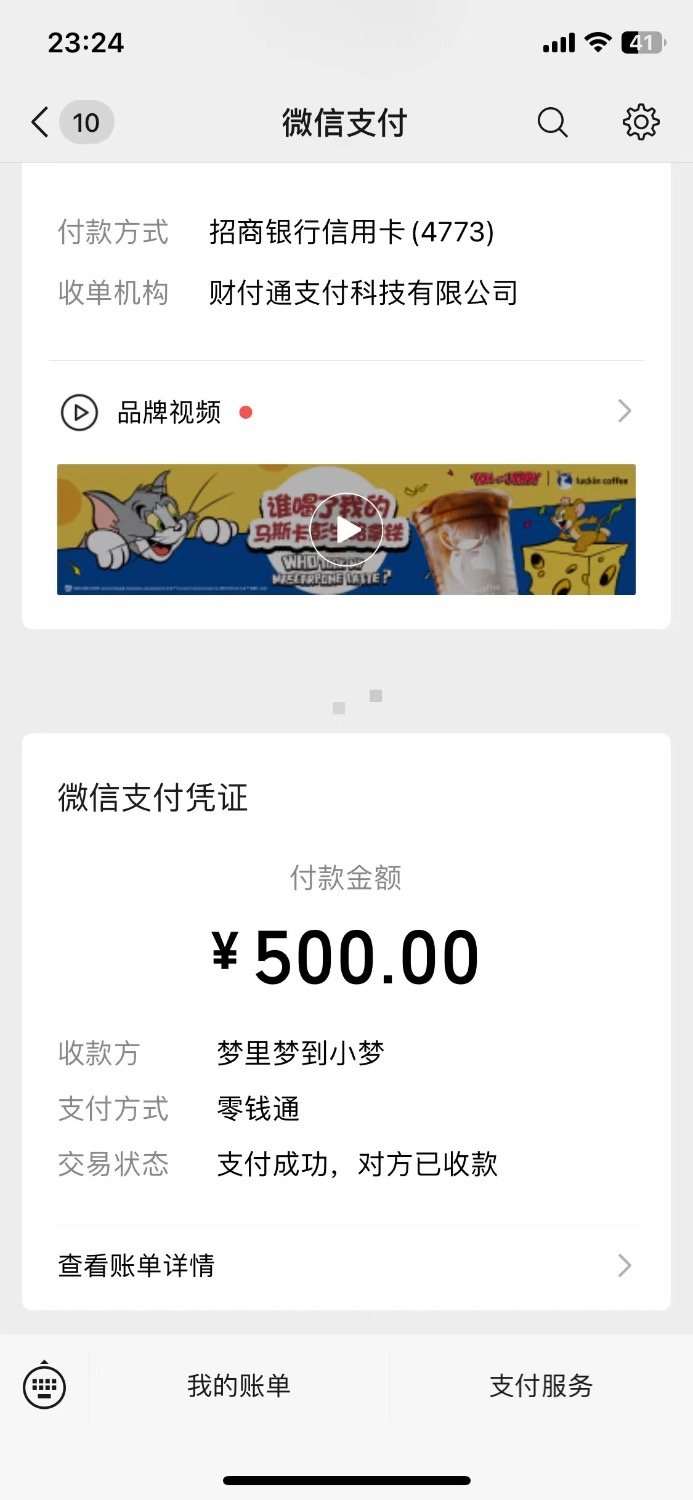This screenshot has width=693, height=1500.
Task: Switch to keyboard input
Action: [44, 1386]
